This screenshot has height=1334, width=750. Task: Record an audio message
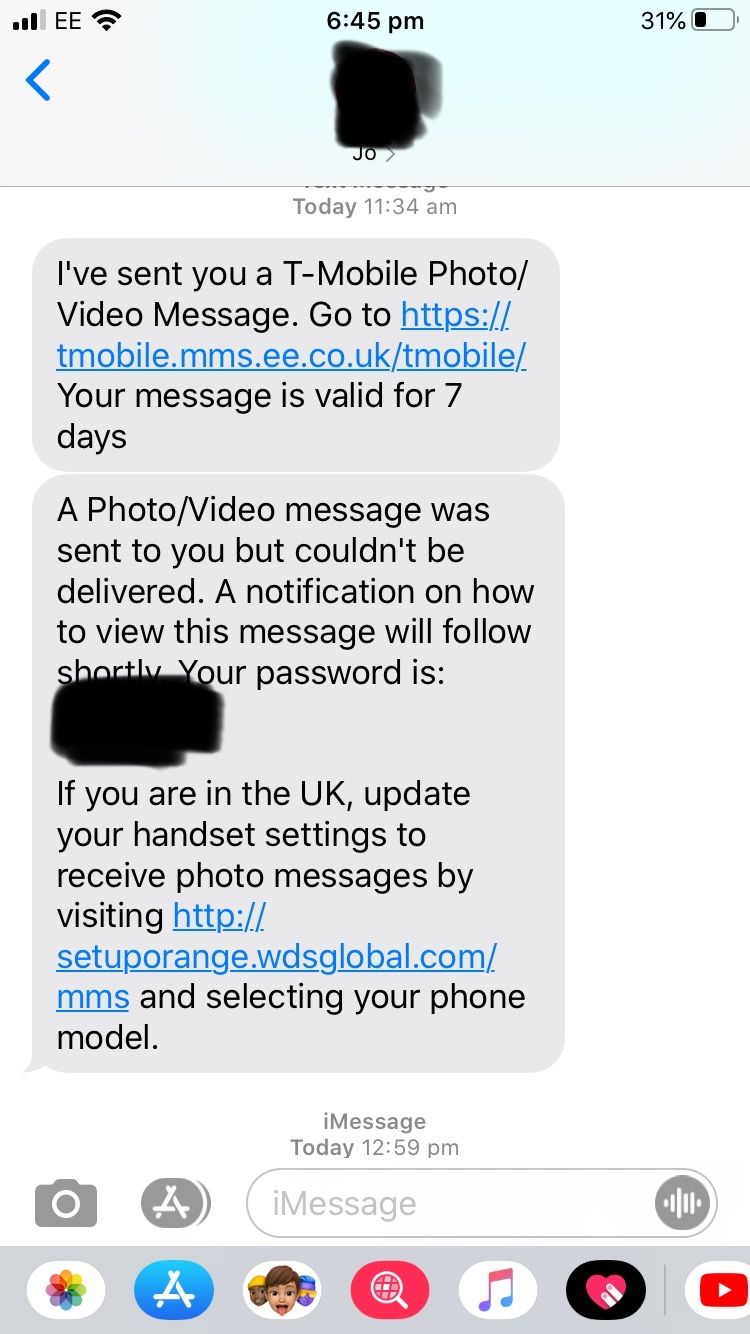click(682, 1203)
